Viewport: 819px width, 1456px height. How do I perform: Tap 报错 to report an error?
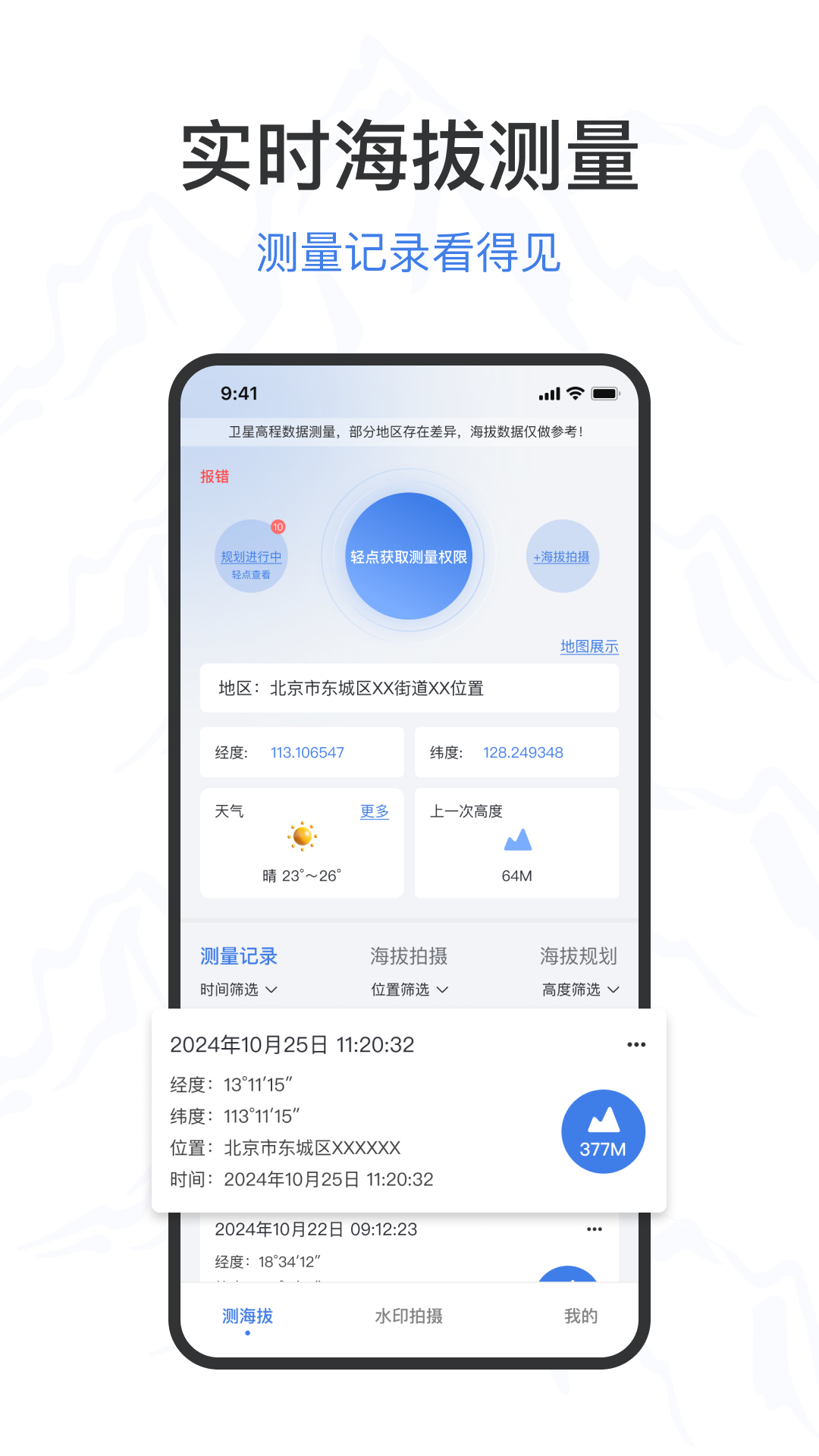[x=216, y=476]
